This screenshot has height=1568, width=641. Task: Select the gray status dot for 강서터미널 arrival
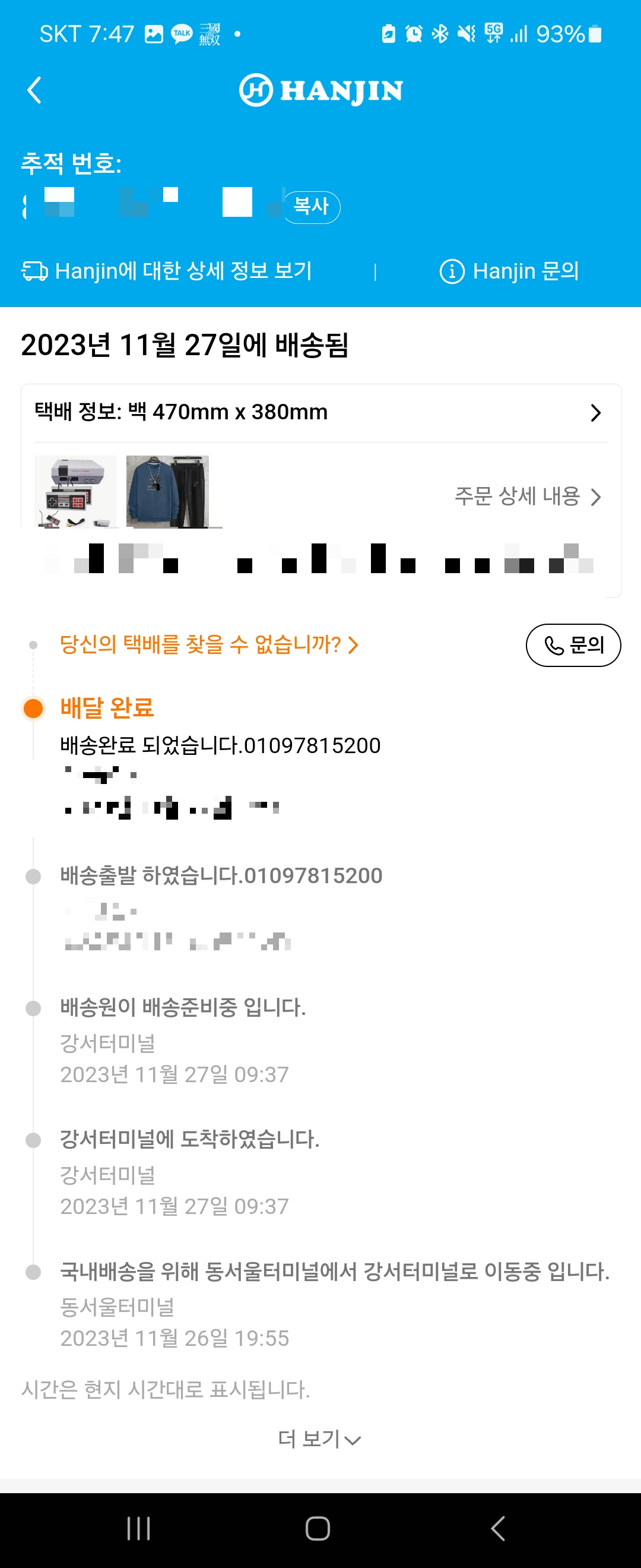(32, 1140)
